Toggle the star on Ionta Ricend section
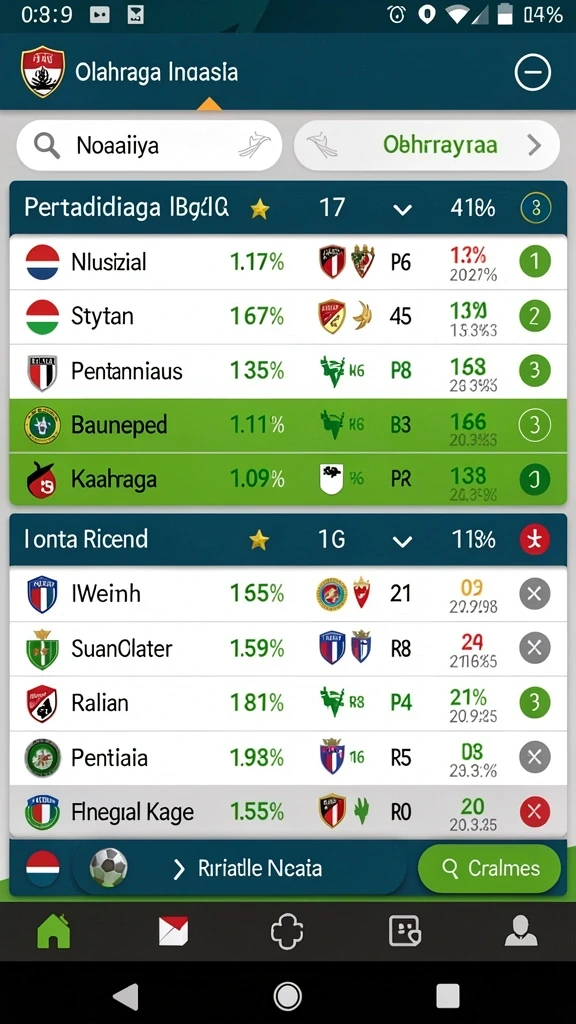Image resolution: width=576 pixels, height=1024 pixels. (x=259, y=540)
